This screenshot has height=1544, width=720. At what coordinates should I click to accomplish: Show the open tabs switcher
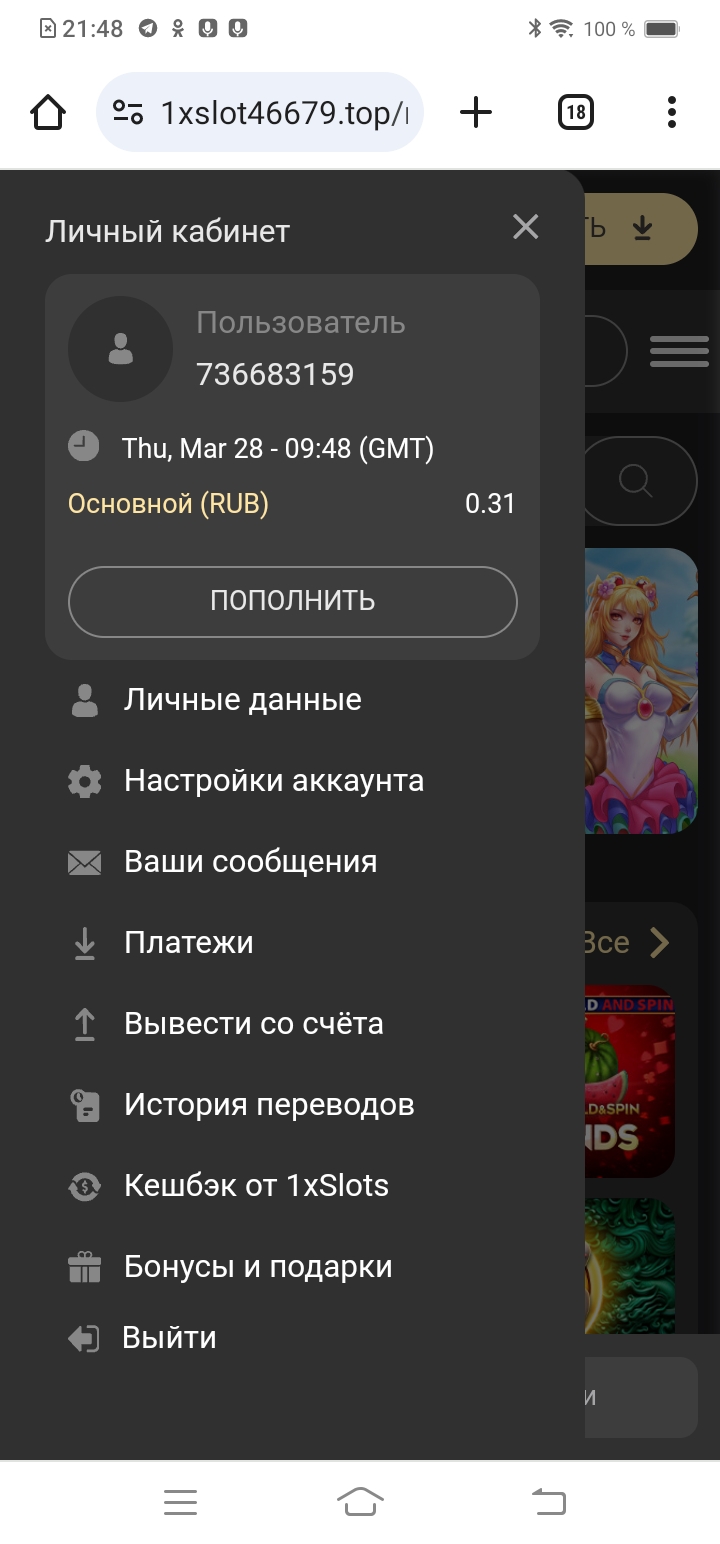tap(575, 113)
